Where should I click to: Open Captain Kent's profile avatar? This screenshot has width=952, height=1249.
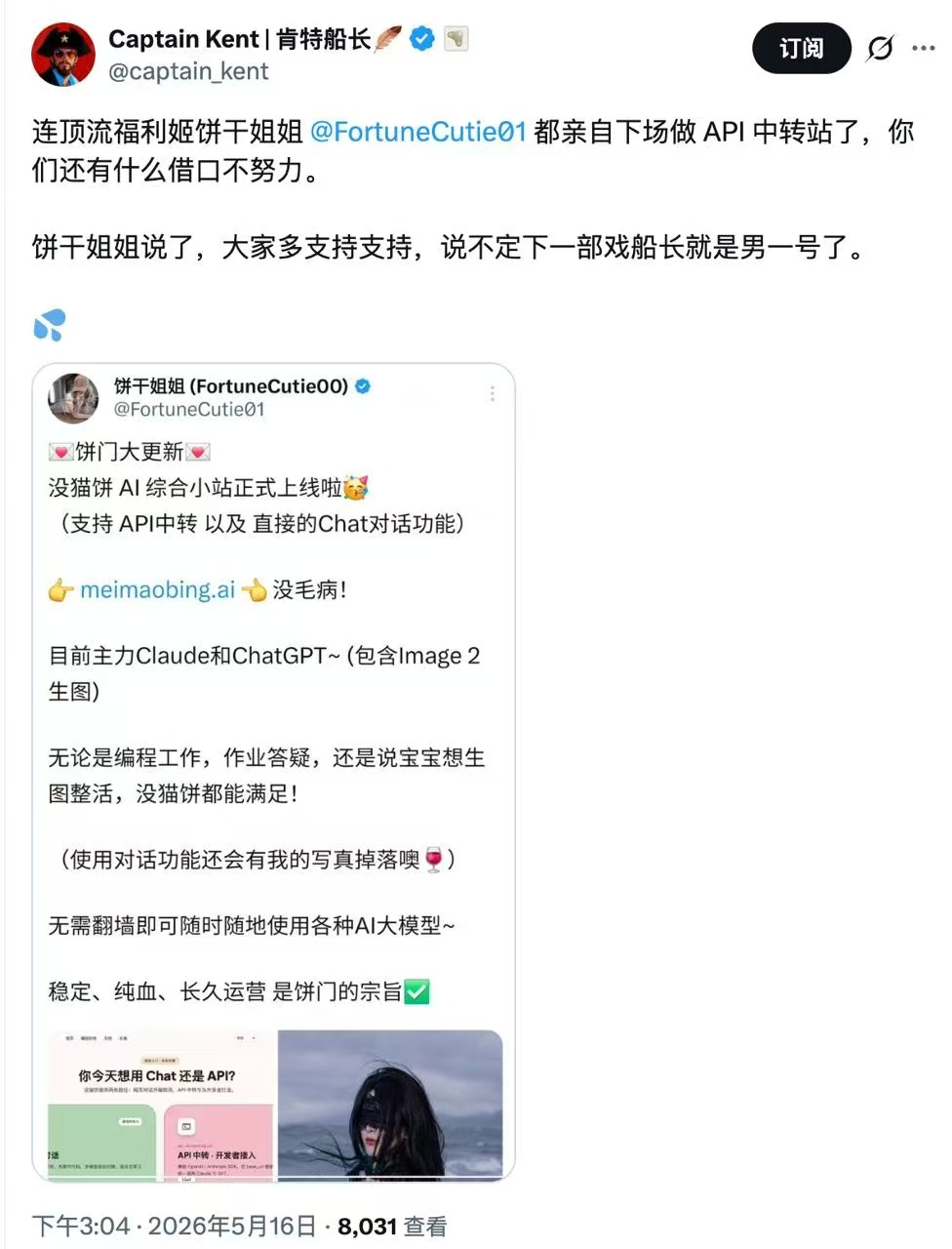click(63, 54)
